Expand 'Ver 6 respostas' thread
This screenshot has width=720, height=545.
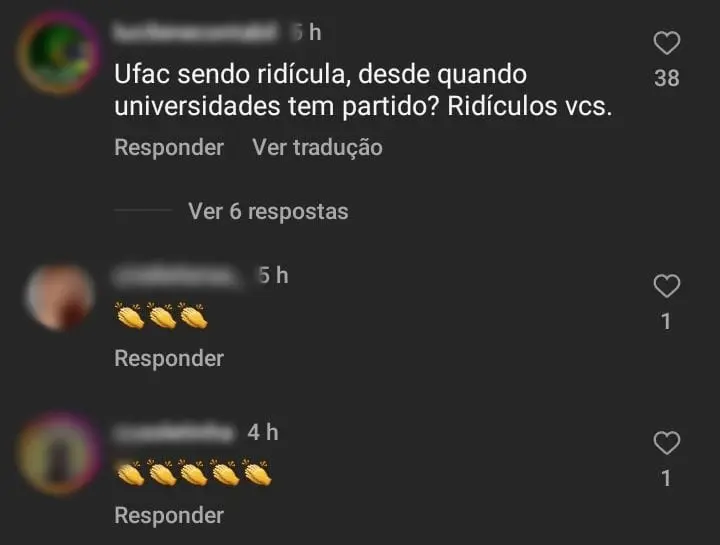tap(268, 211)
